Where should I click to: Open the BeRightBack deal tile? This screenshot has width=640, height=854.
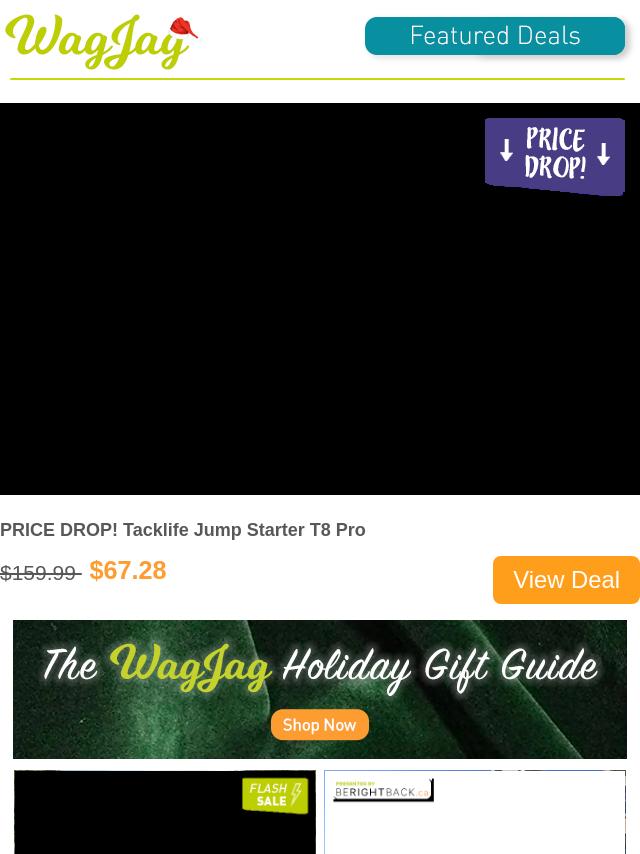point(475,812)
